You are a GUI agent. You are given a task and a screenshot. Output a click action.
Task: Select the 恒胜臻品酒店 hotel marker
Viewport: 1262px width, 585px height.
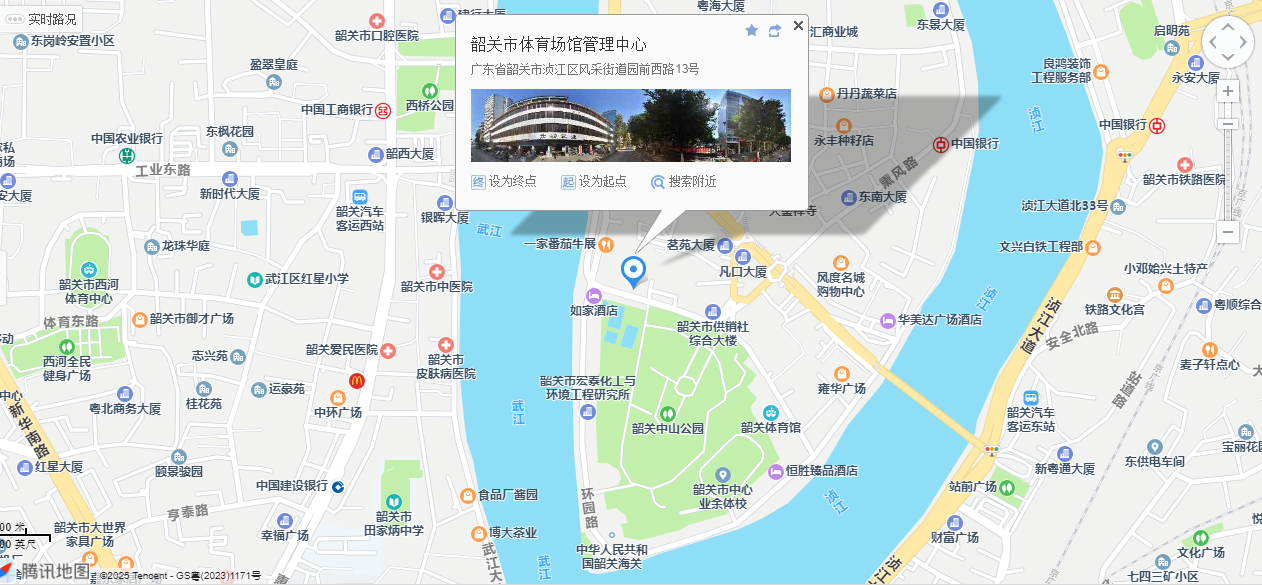775,471
